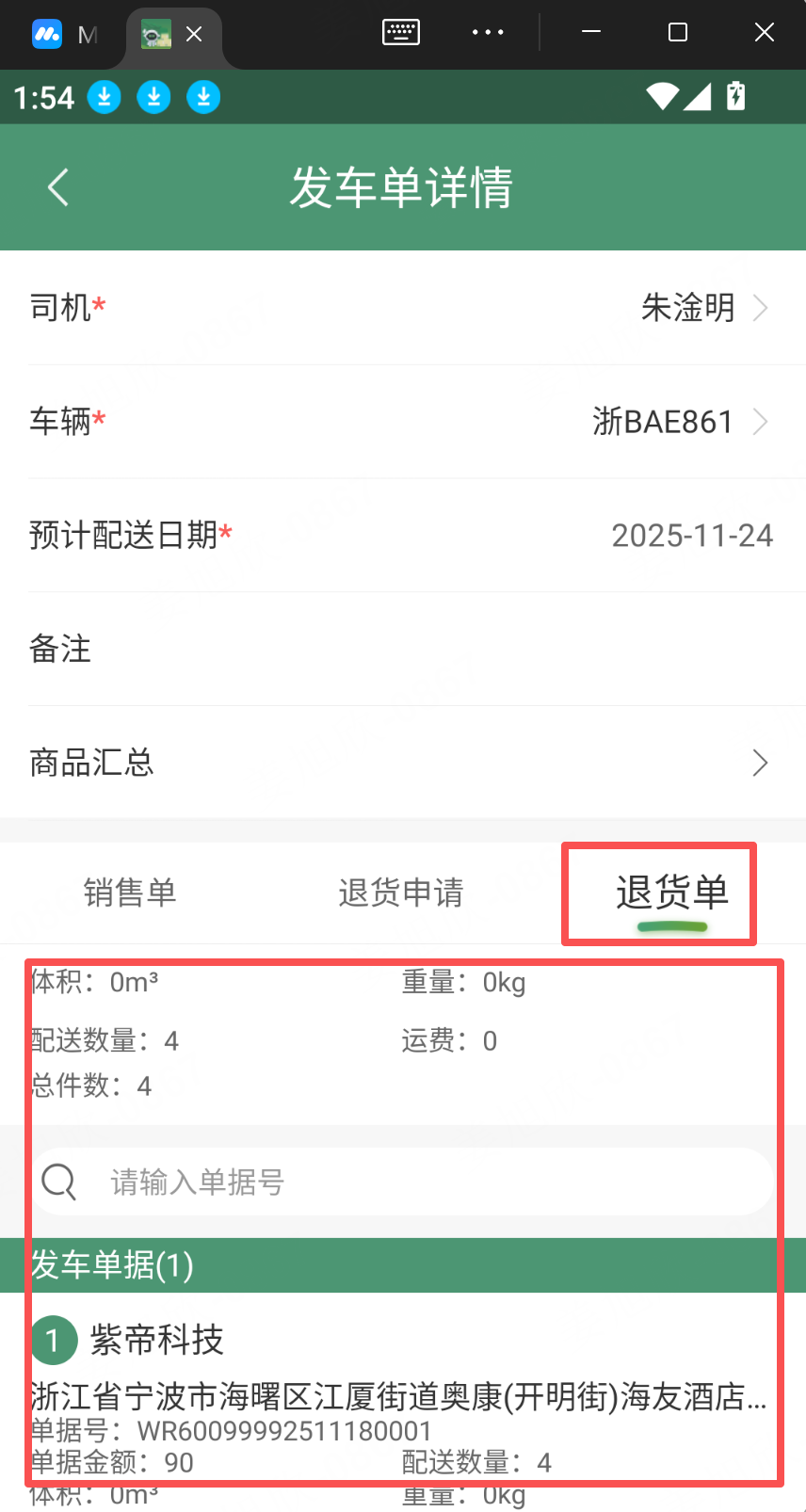Open the 商品汇总 row
The image size is (806, 1512).
coord(403,763)
